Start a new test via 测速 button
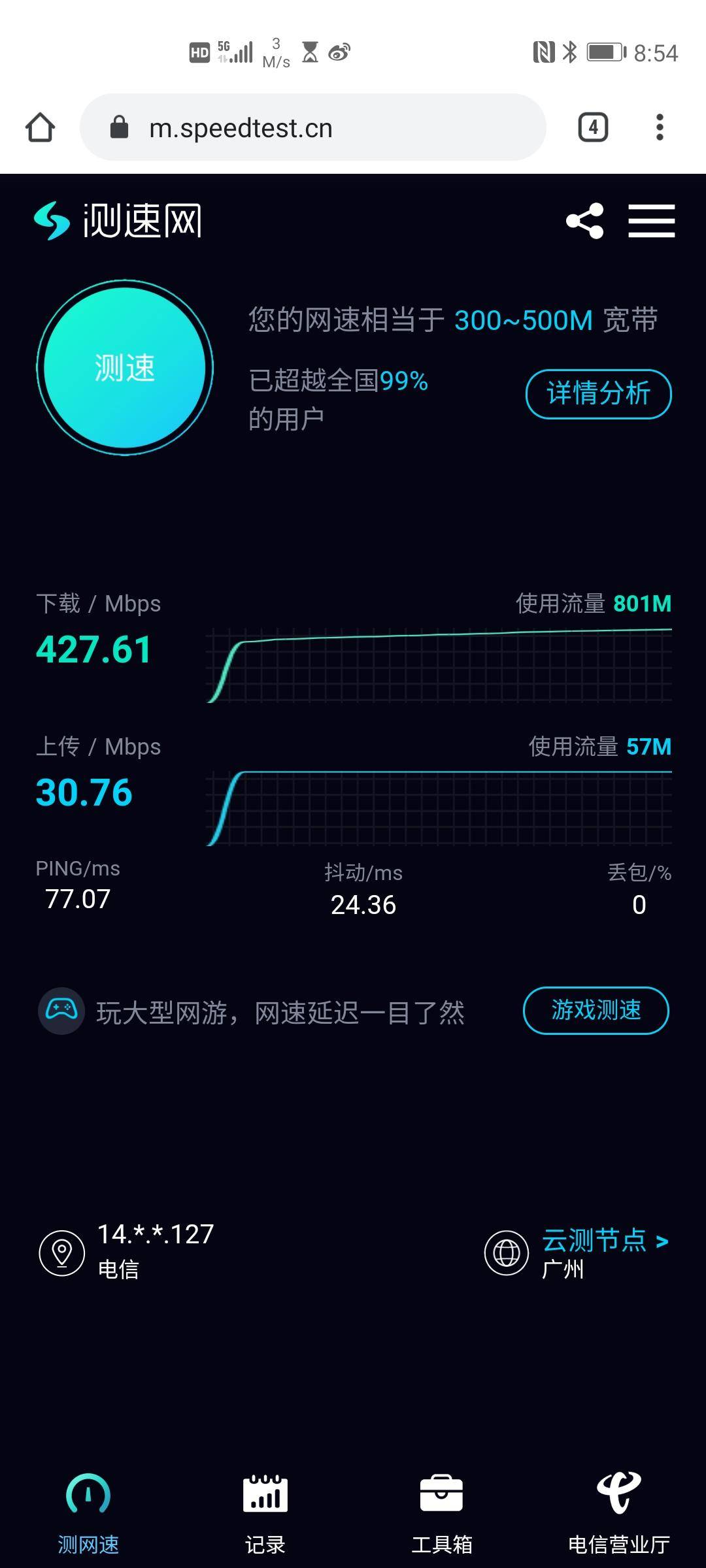706x1568 pixels. pos(126,368)
